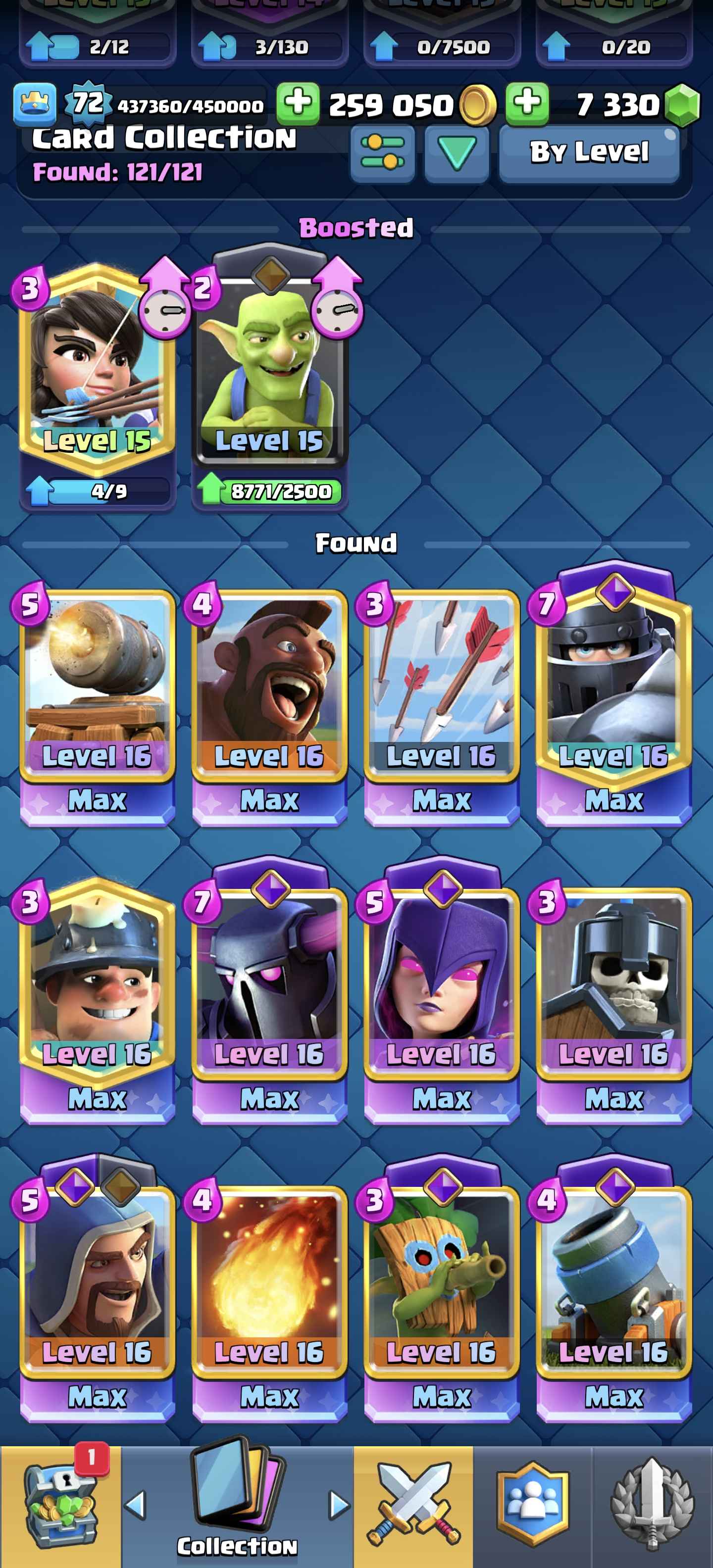
Task: Open the card filter settings icon
Action: [x=382, y=152]
